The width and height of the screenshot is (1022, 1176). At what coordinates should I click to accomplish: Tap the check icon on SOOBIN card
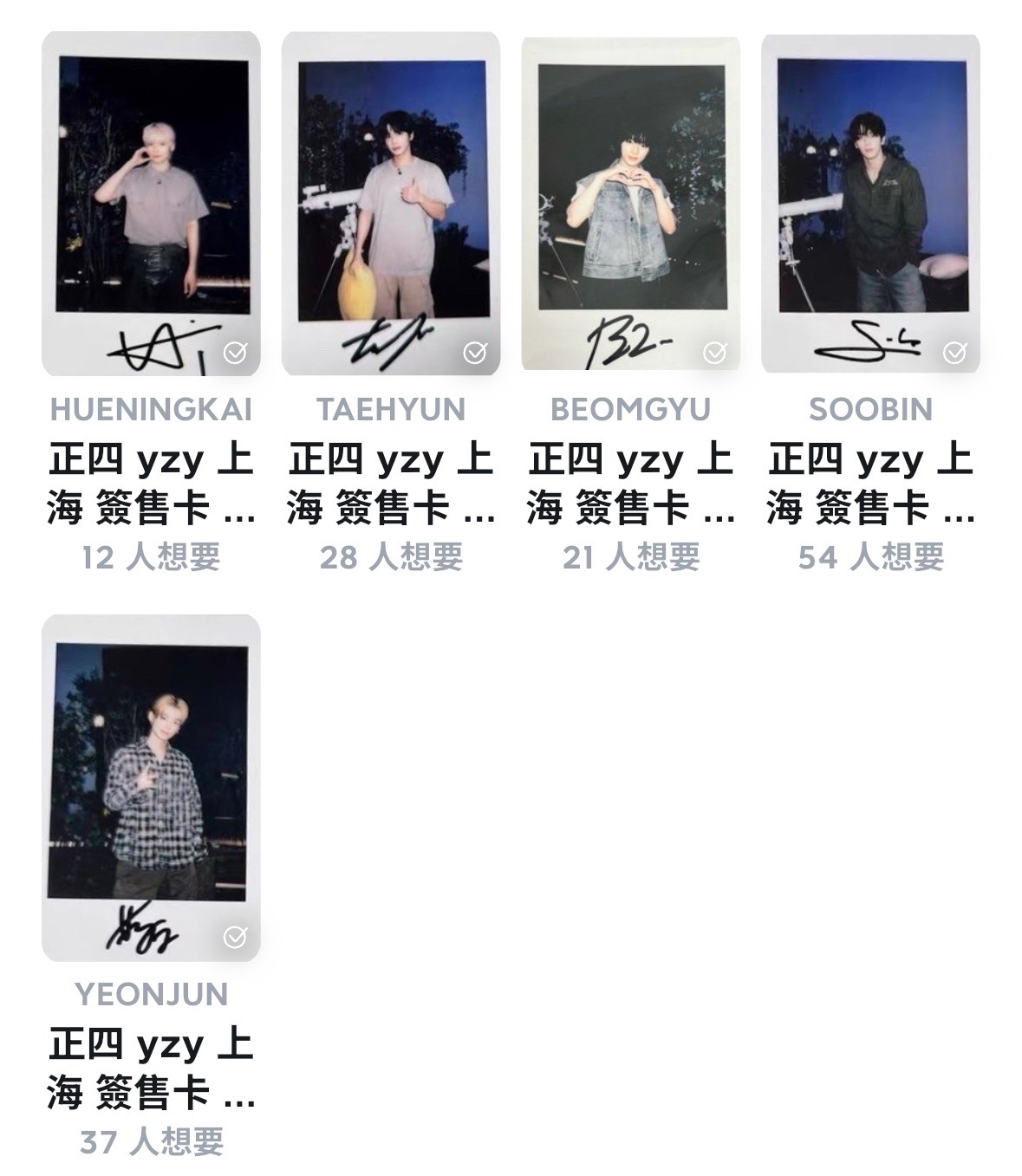coord(954,353)
